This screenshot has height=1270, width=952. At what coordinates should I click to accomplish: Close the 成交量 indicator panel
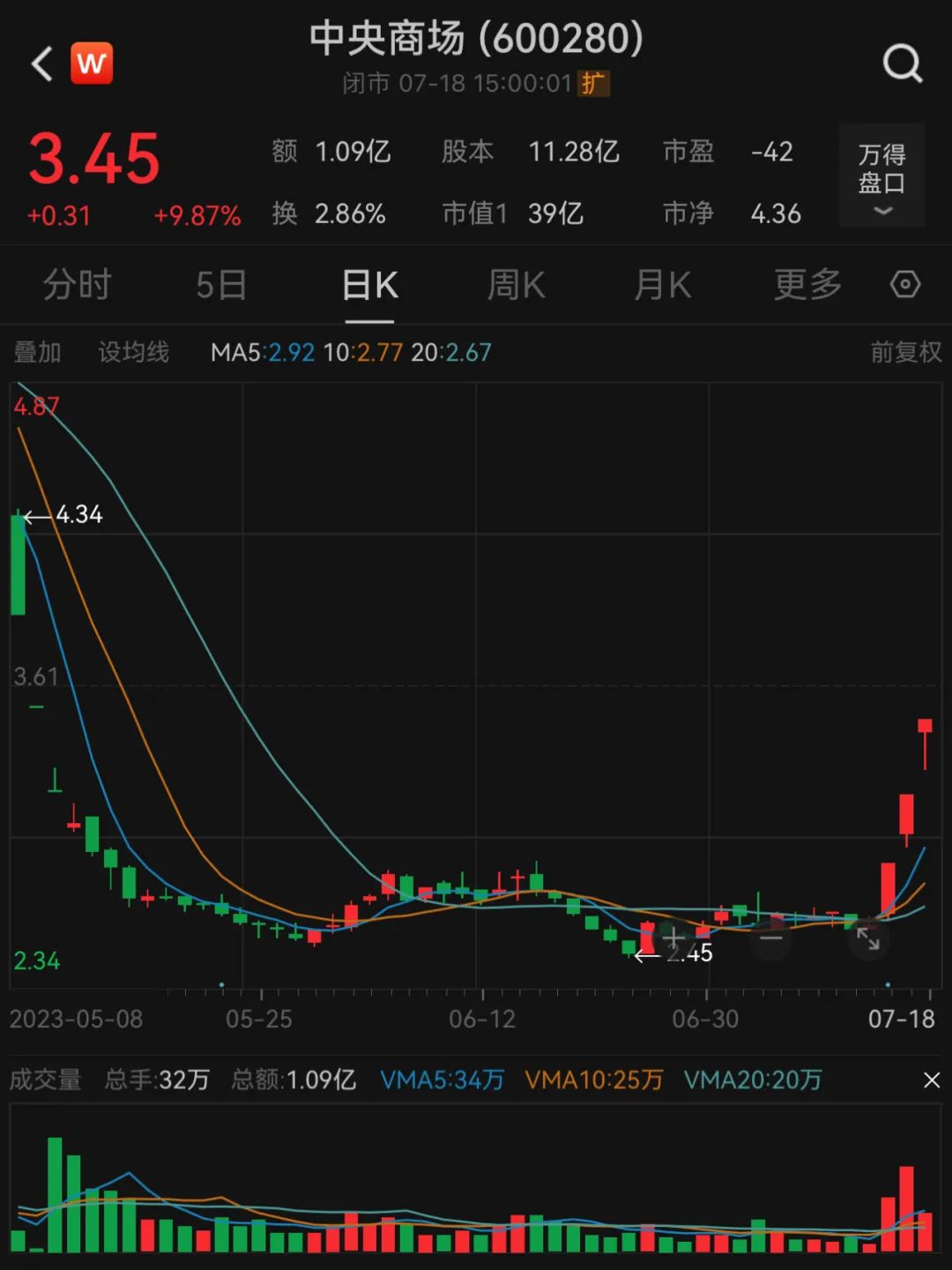click(x=932, y=1080)
